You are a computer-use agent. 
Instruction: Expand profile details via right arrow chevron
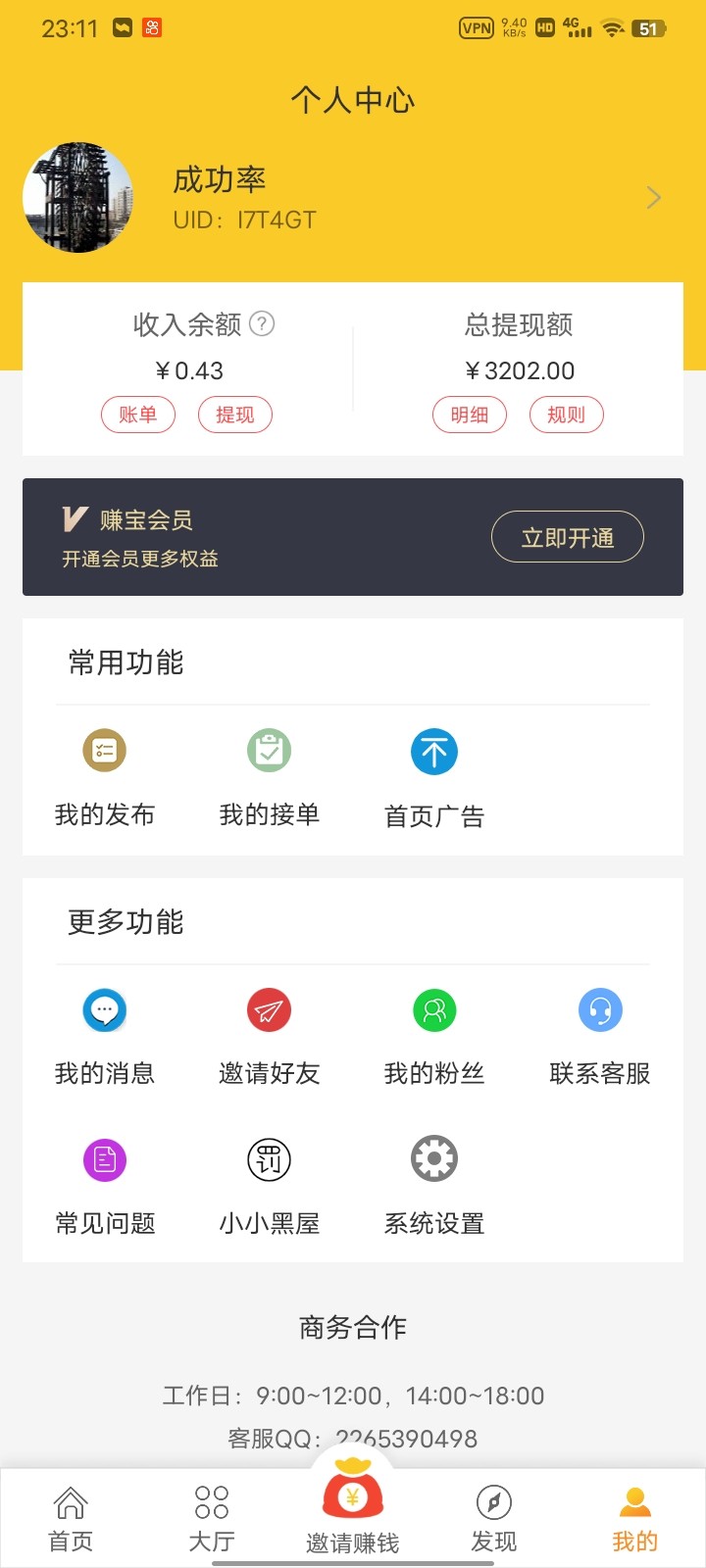click(x=653, y=197)
